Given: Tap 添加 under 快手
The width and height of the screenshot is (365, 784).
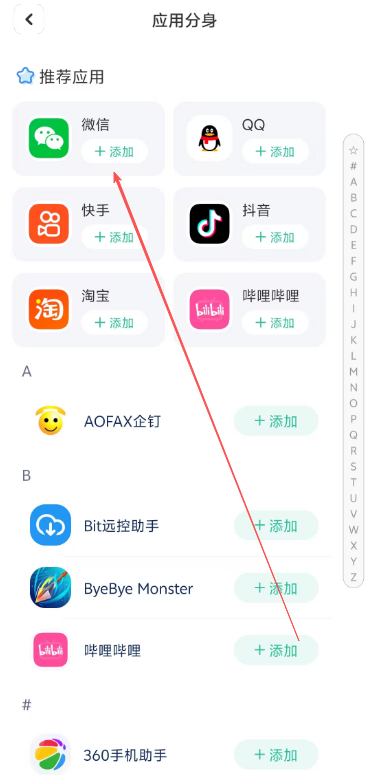Looking at the screenshot, I should [x=114, y=237].
